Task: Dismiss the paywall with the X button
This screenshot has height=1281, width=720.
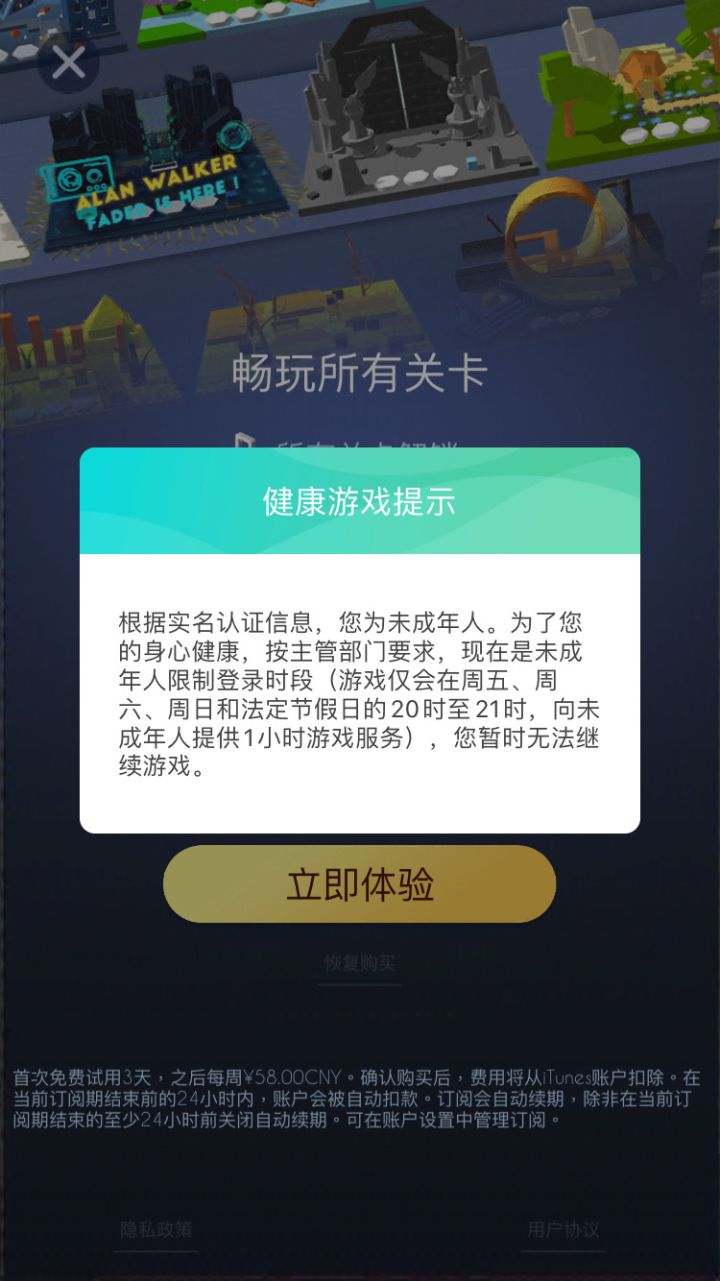Action: [67, 62]
